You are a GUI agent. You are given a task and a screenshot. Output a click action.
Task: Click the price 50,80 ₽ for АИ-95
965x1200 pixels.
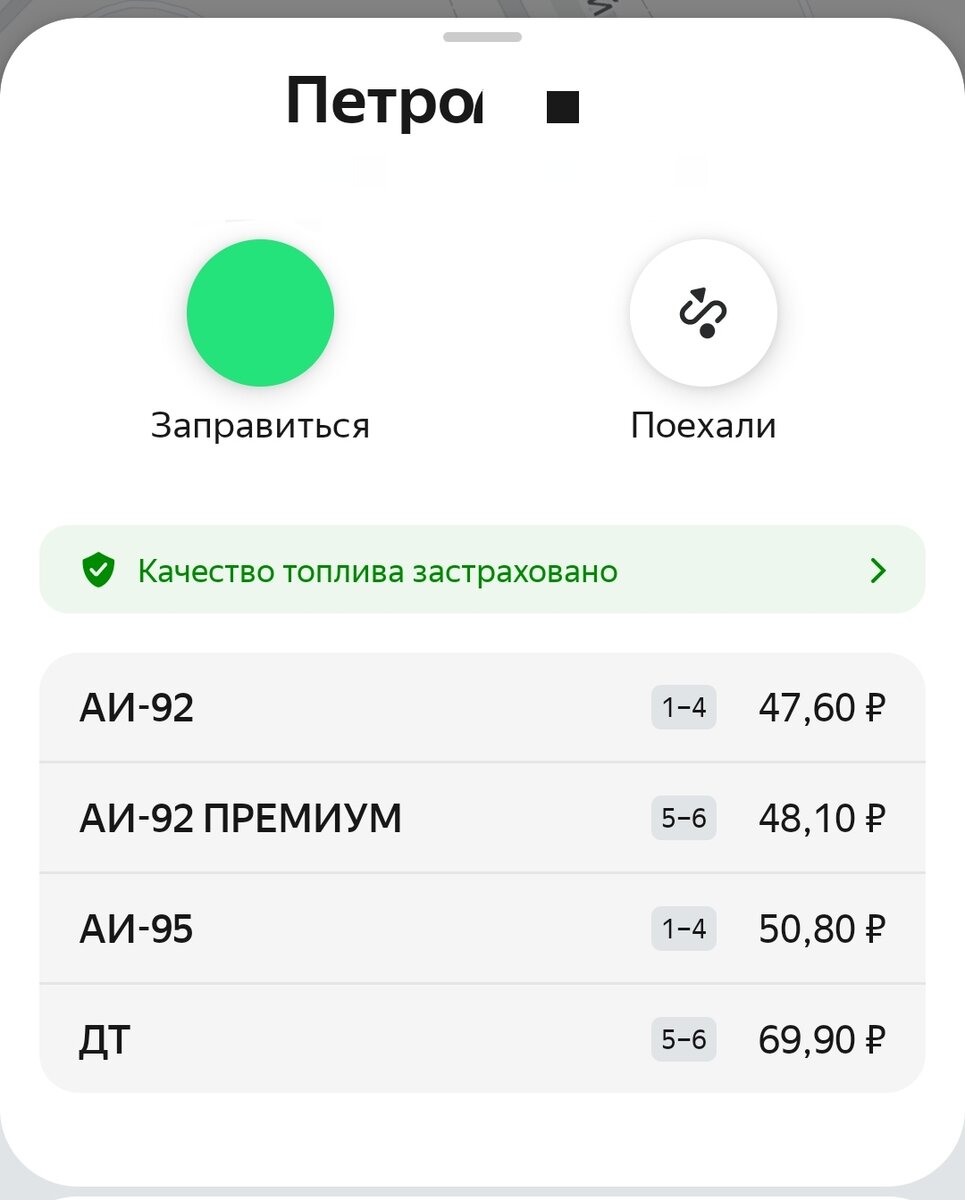[822, 928]
